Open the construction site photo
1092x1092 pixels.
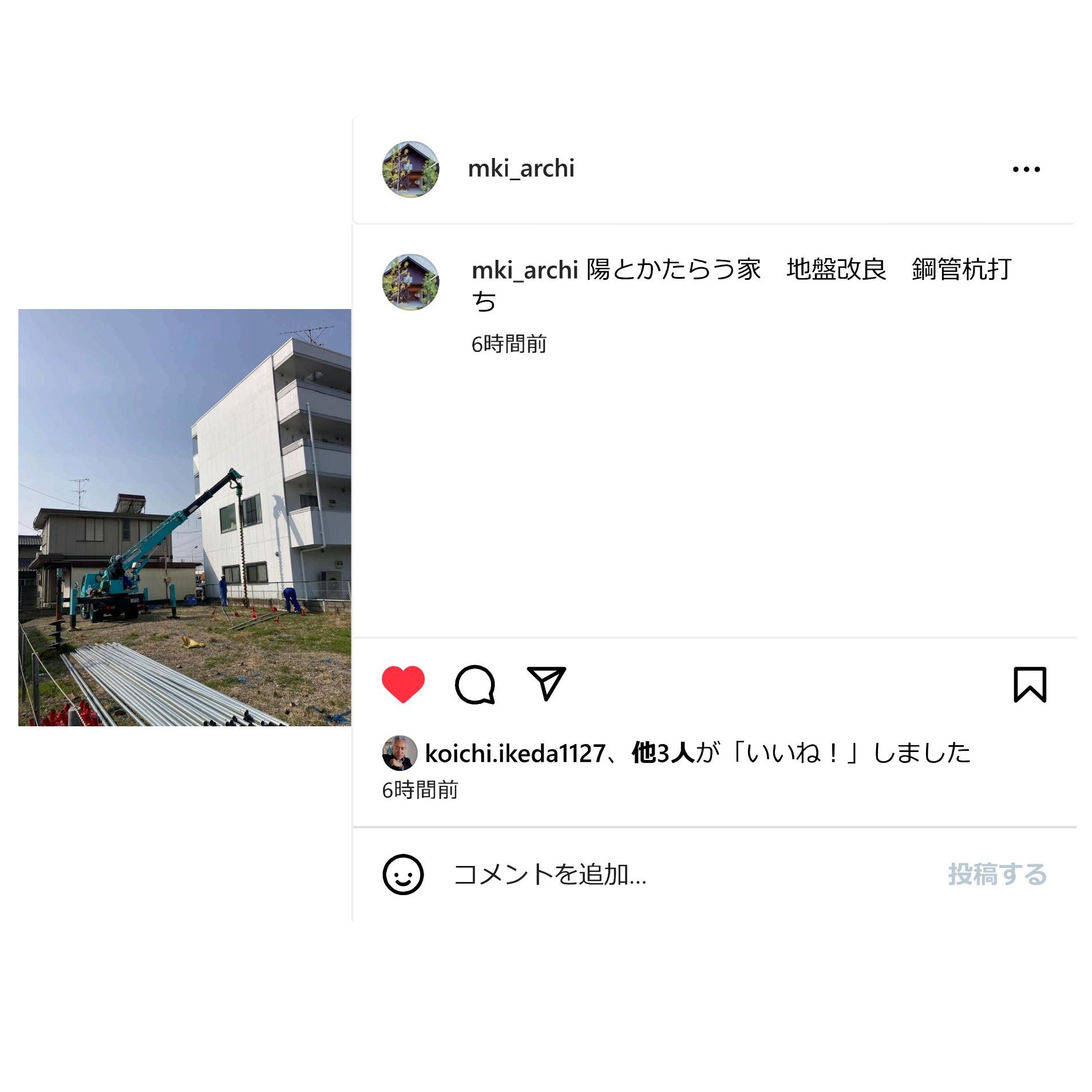184,517
